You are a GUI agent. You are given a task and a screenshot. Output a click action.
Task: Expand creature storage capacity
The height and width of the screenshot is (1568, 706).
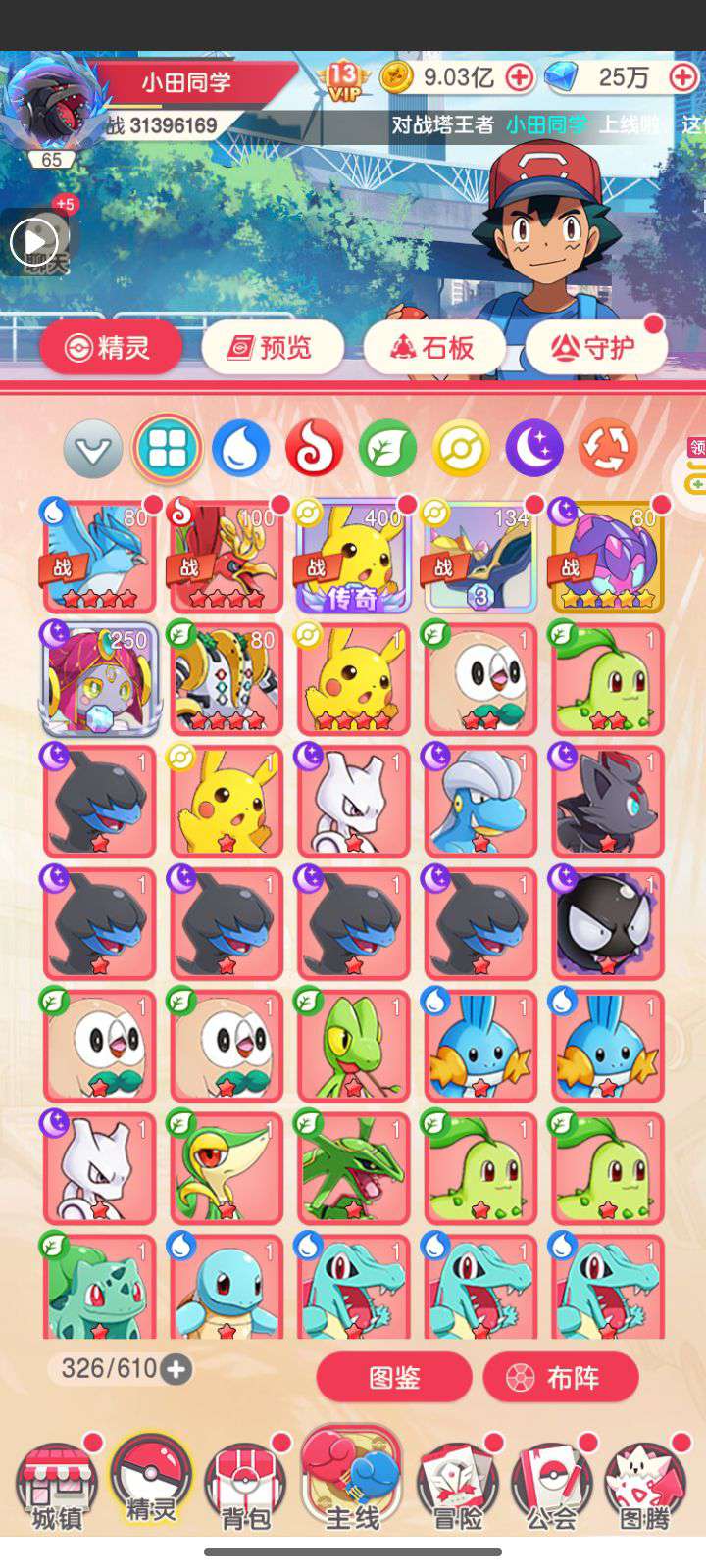click(176, 1369)
